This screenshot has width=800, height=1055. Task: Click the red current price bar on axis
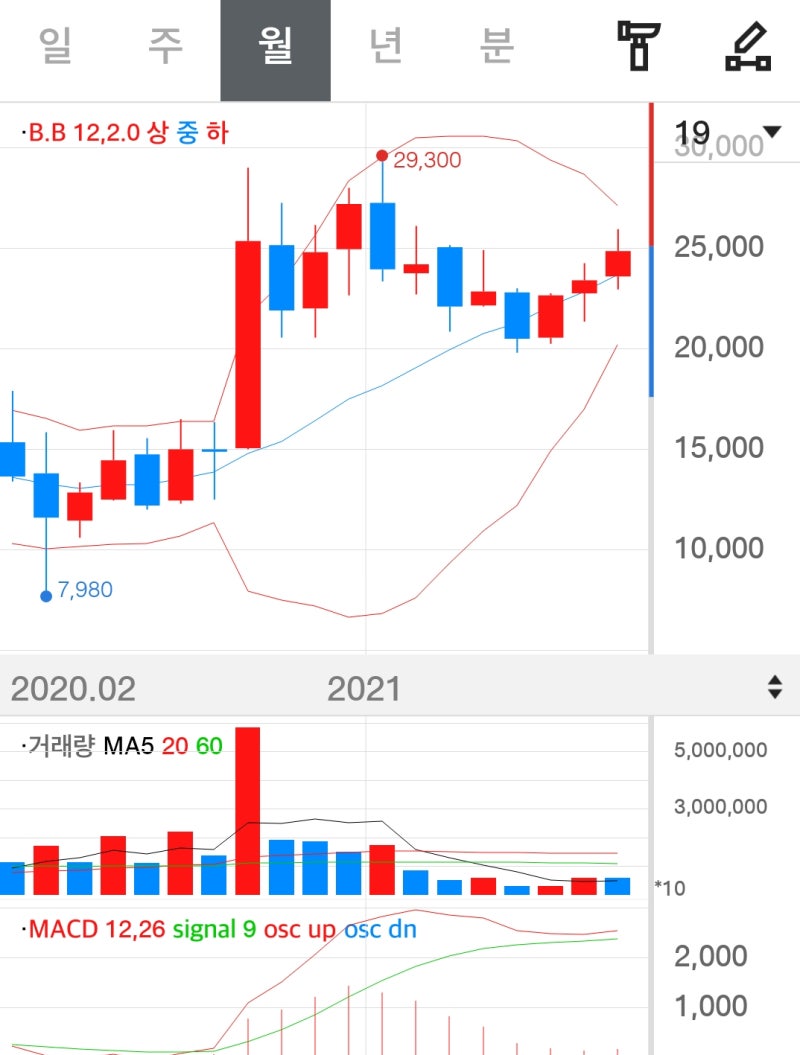pos(652,170)
